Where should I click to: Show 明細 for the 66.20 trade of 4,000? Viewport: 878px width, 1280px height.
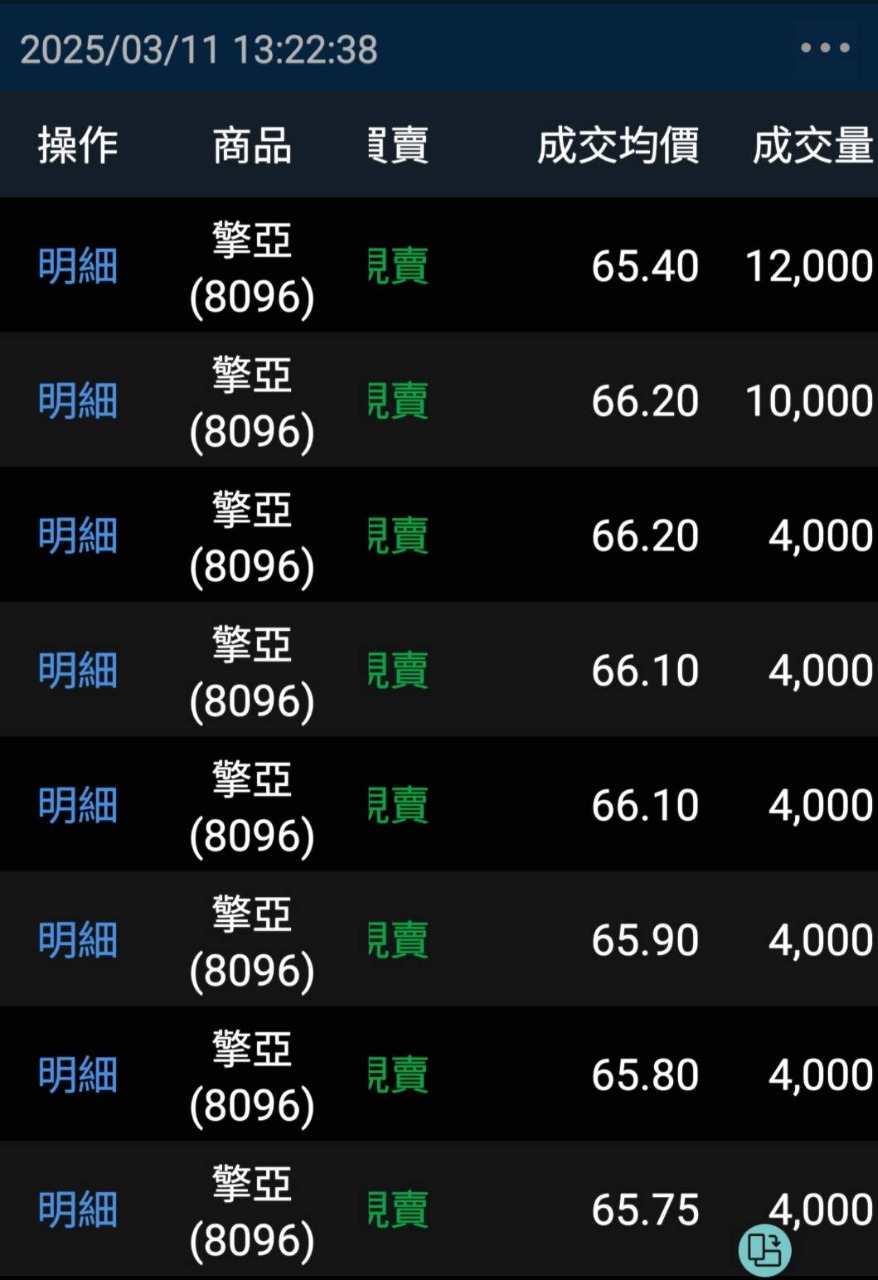(x=78, y=536)
